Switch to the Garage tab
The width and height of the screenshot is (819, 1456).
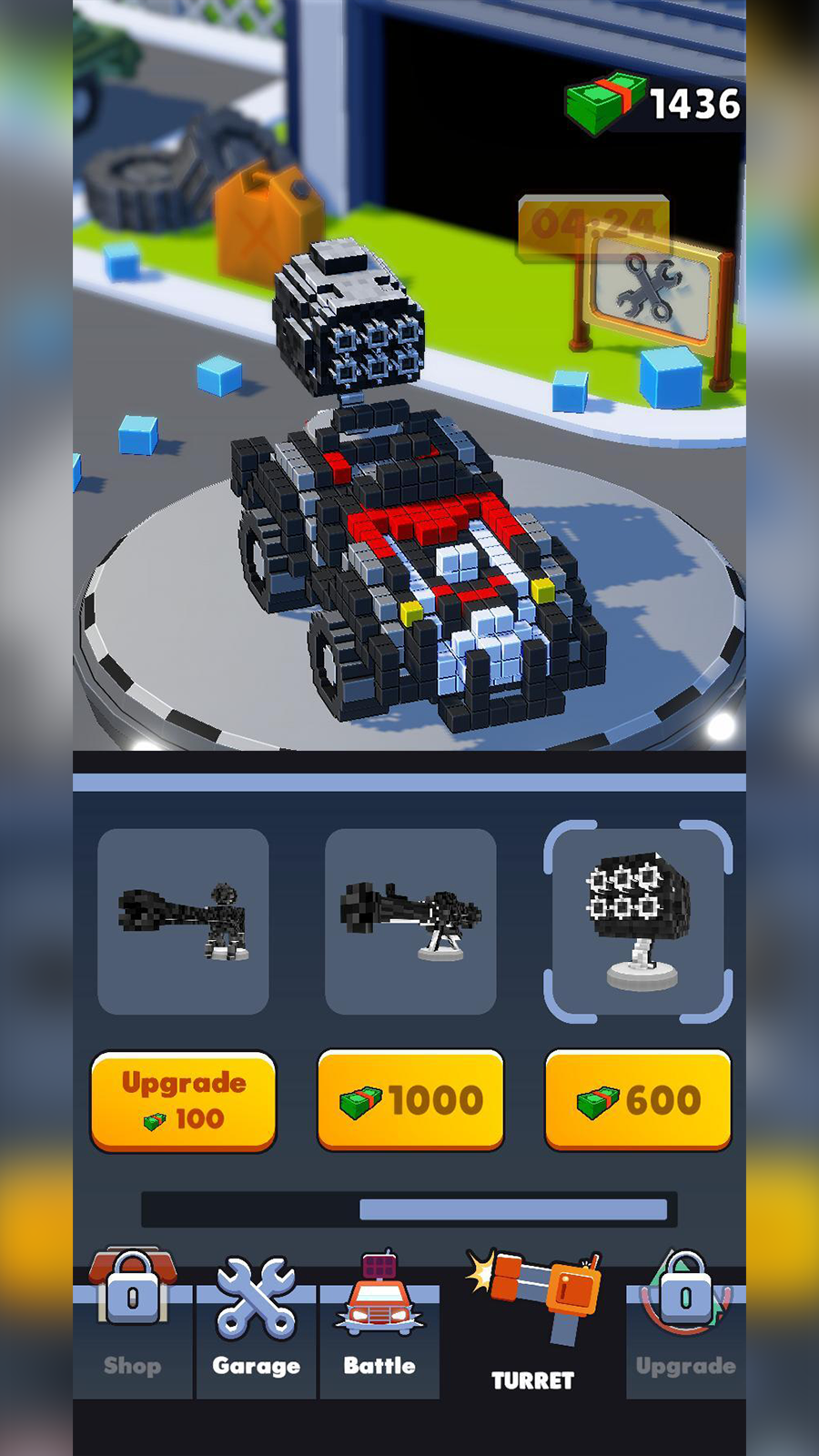tap(257, 1321)
